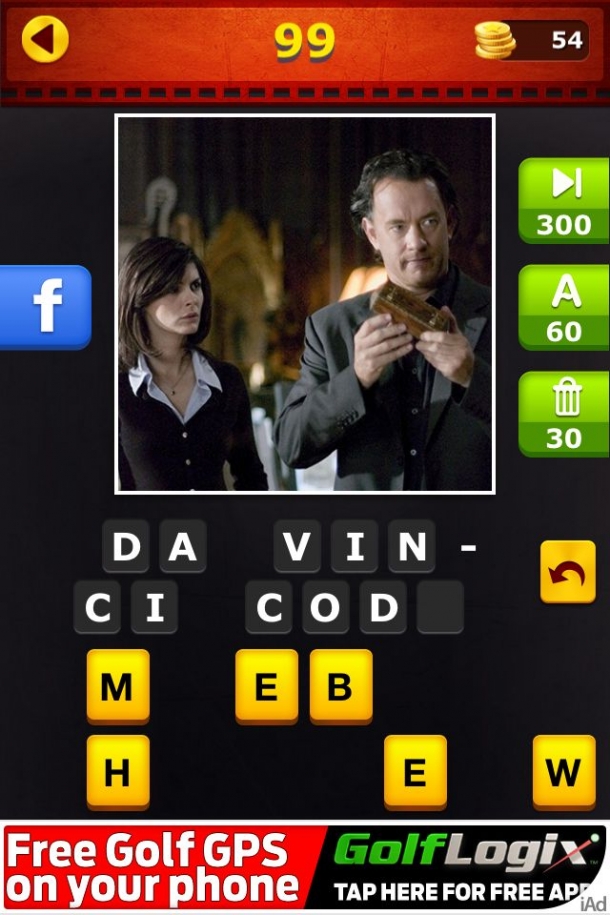This screenshot has height=915, width=610.
Task: Remove the placed letter V from the answer
Action: pyautogui.click(x=297, y=547)
